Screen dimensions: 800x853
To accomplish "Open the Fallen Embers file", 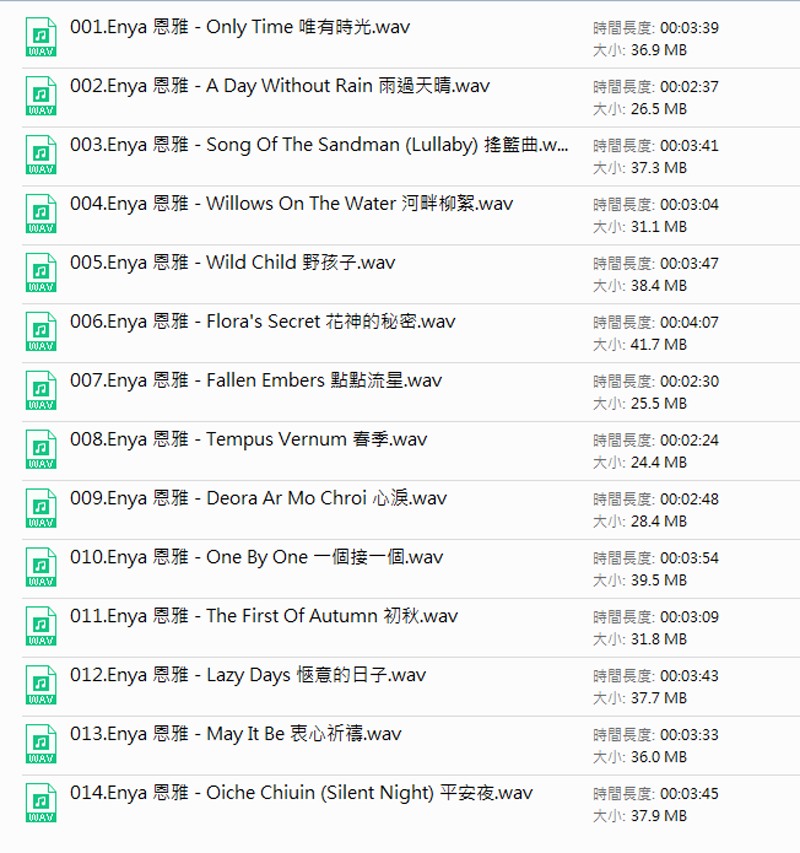I will (256, 381).
